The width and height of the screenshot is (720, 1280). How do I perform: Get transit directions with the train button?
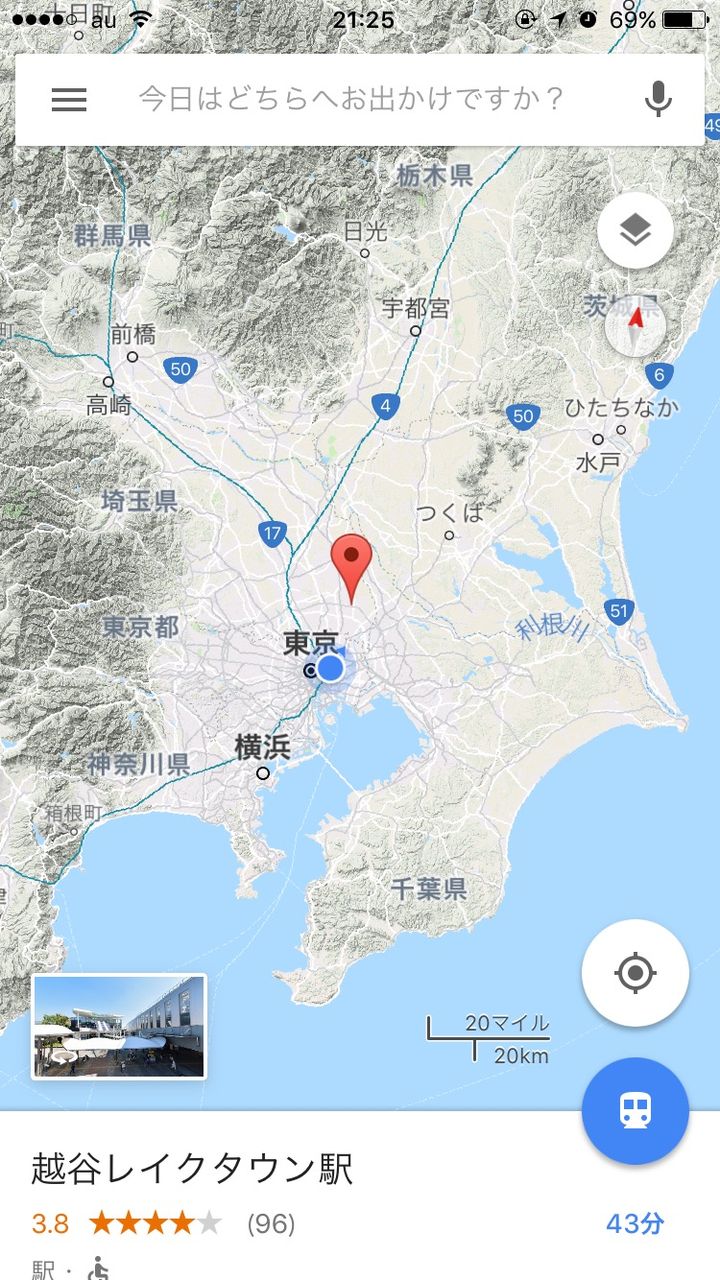click(636, 1111)
